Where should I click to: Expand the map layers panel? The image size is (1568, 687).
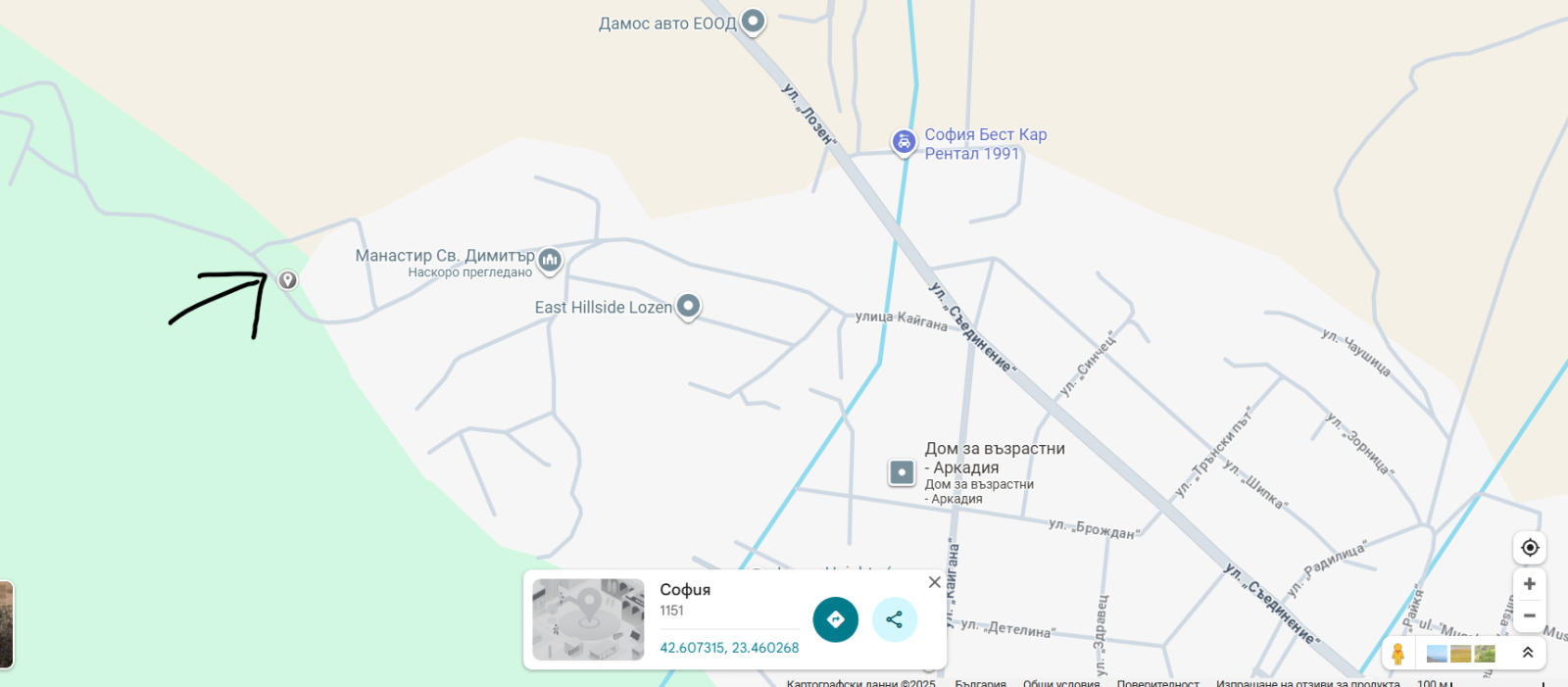click(1527, 653)
